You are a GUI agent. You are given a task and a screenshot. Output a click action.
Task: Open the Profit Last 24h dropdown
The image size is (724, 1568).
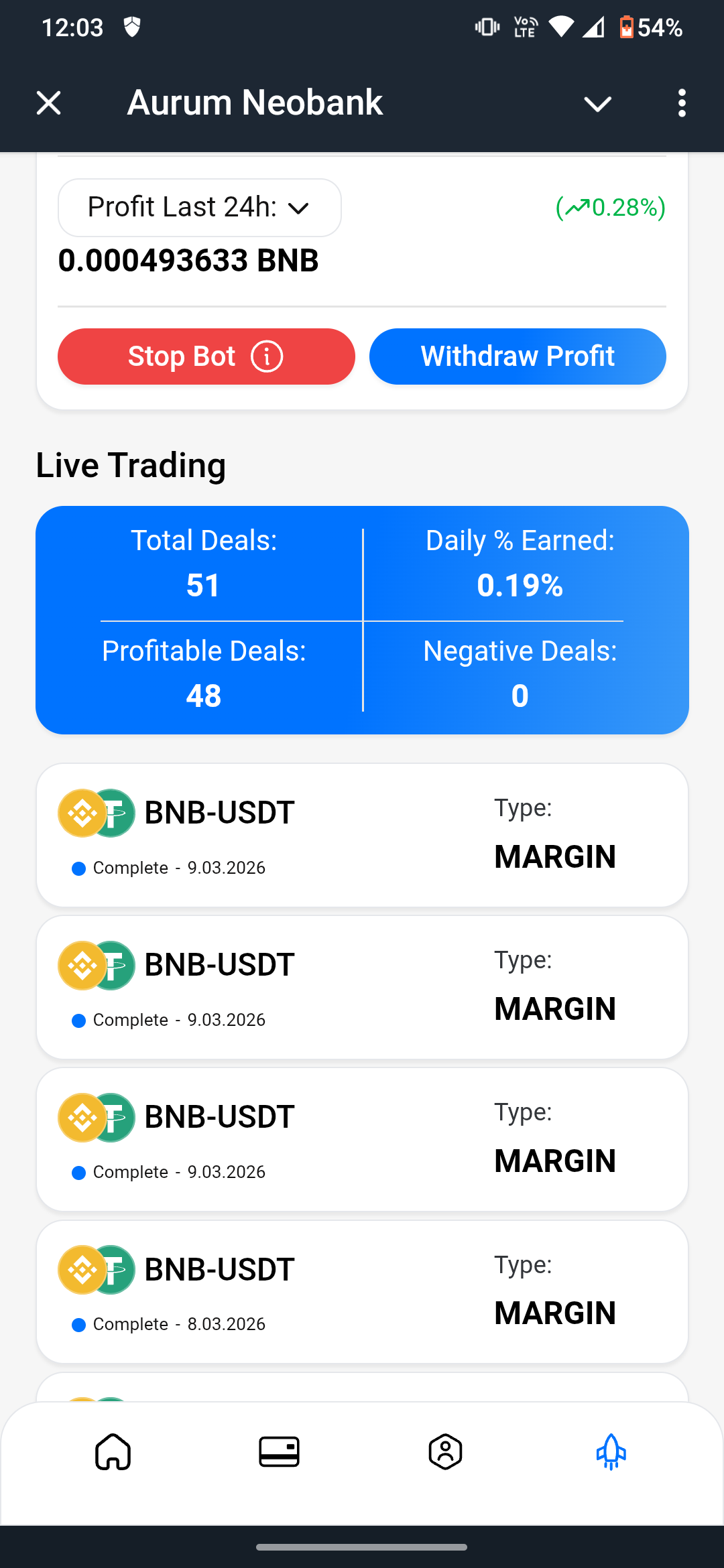[199, 208]
